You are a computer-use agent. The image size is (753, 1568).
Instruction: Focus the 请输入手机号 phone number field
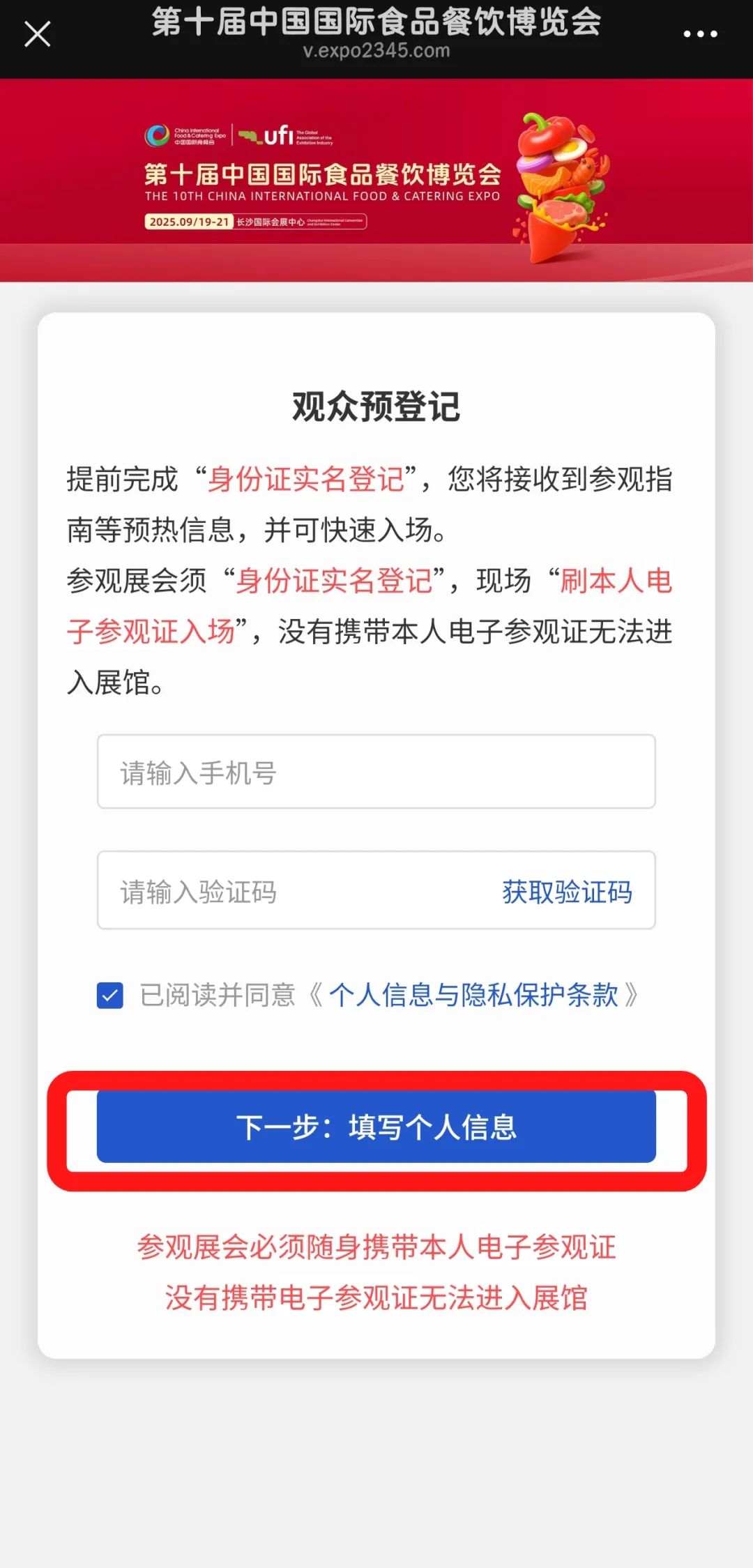click(x=376, y=772)
